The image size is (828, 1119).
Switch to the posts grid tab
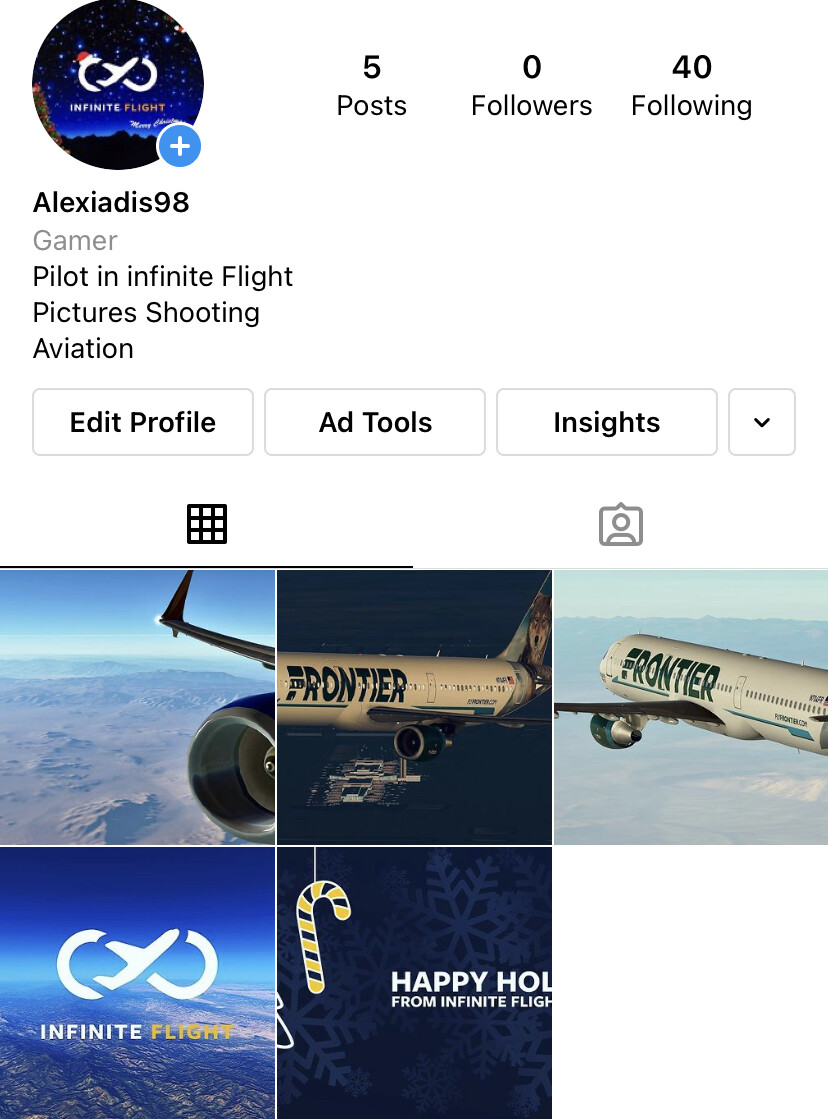tap(207, 524)
